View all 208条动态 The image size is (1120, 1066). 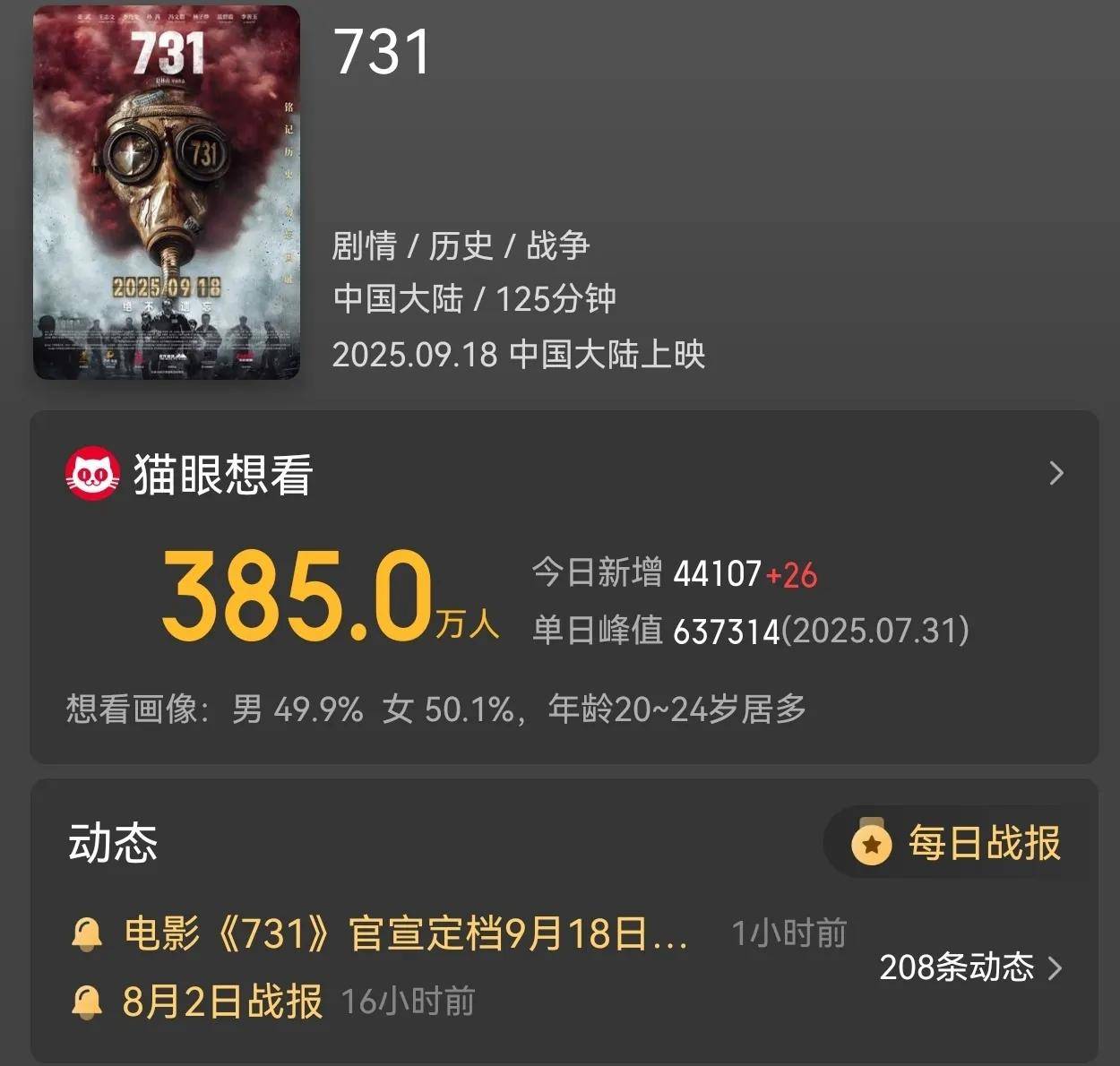(x=971, y=967)
